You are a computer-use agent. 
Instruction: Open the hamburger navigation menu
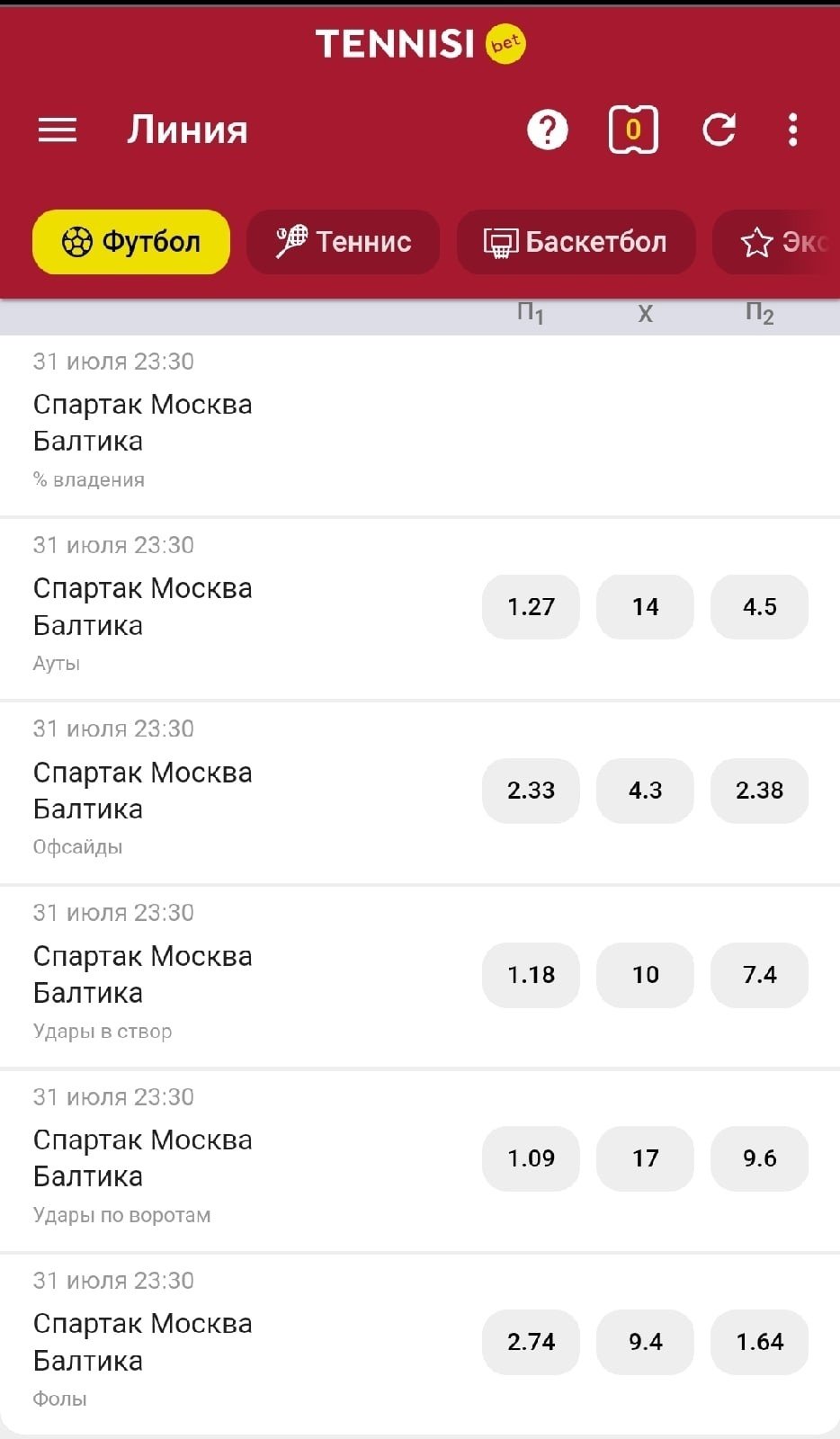57,130
